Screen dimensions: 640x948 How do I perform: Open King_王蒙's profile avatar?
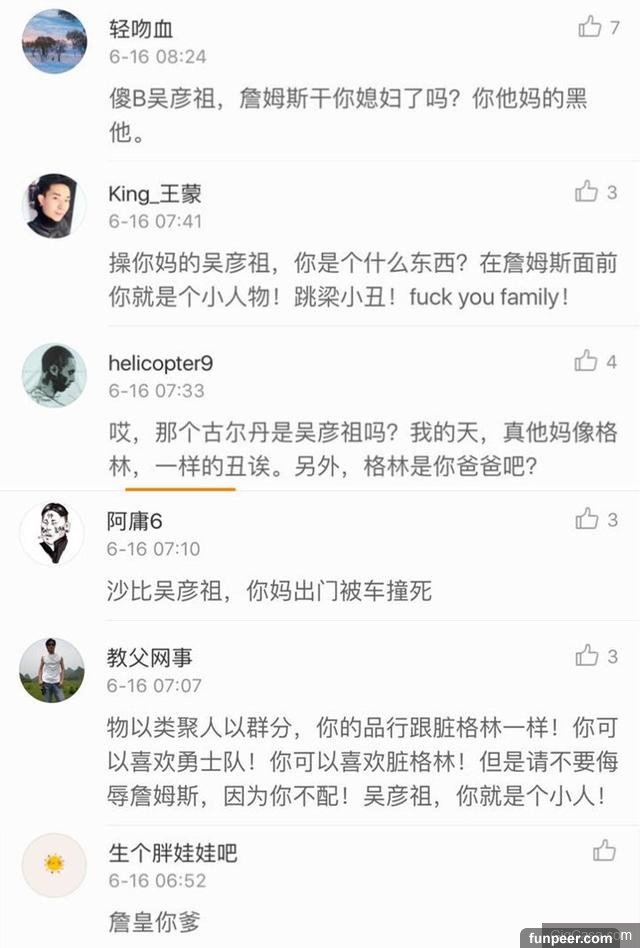pos(53,206)
